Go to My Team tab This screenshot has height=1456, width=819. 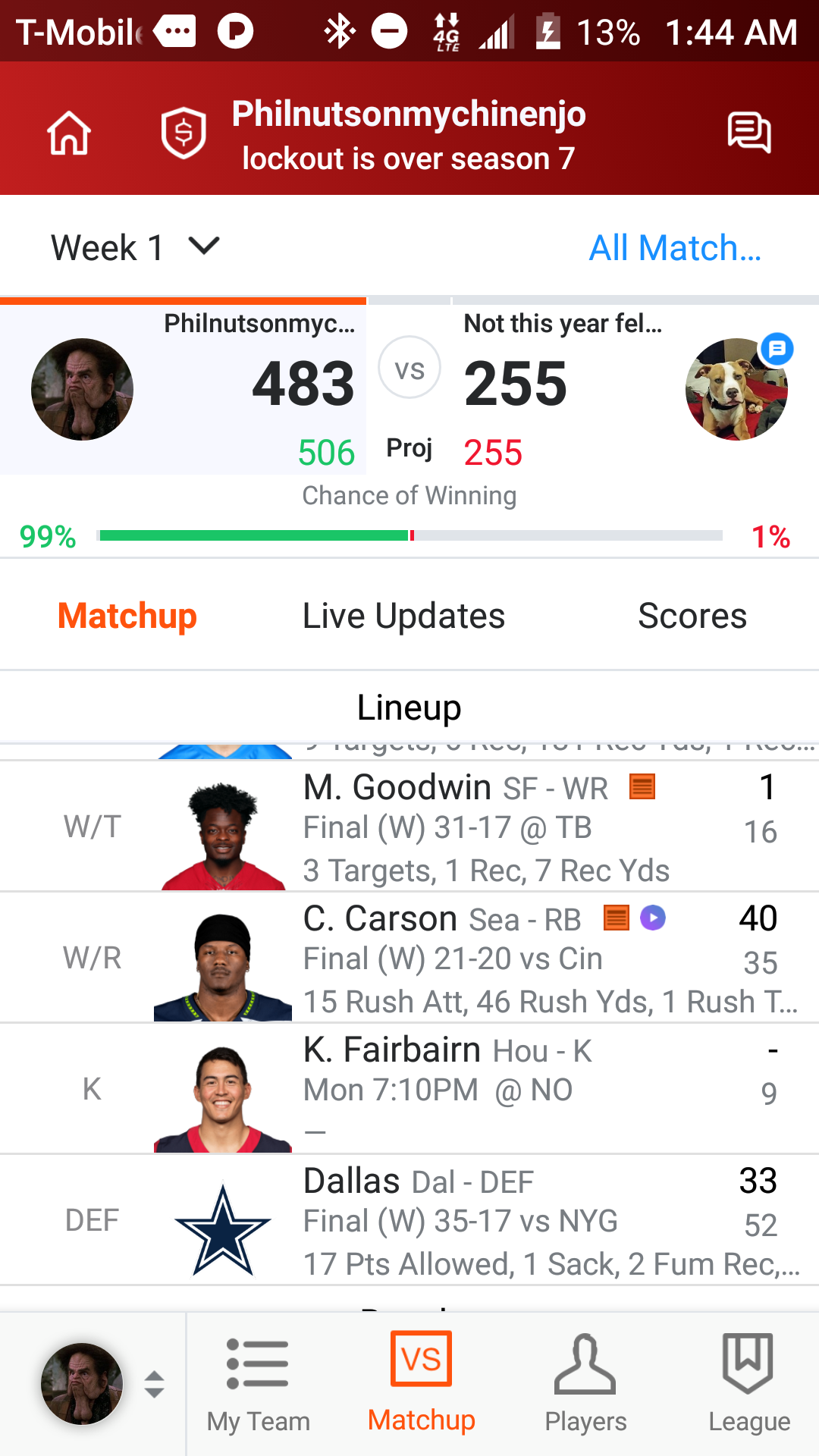258,1384
